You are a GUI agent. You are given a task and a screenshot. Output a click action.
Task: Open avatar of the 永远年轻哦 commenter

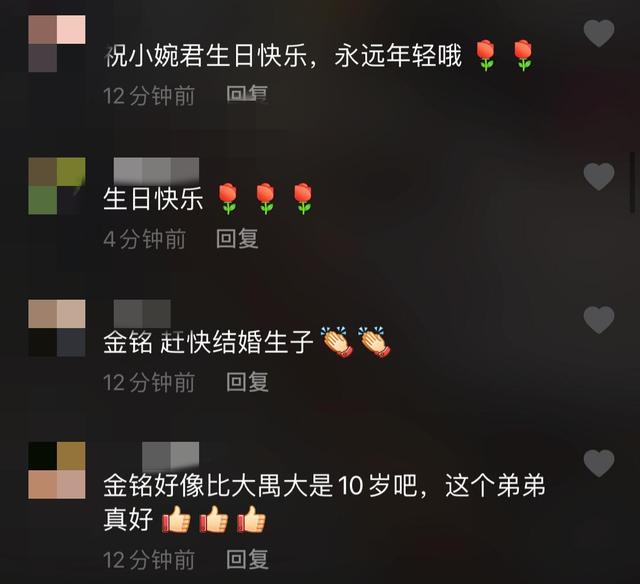coord(57,43)
